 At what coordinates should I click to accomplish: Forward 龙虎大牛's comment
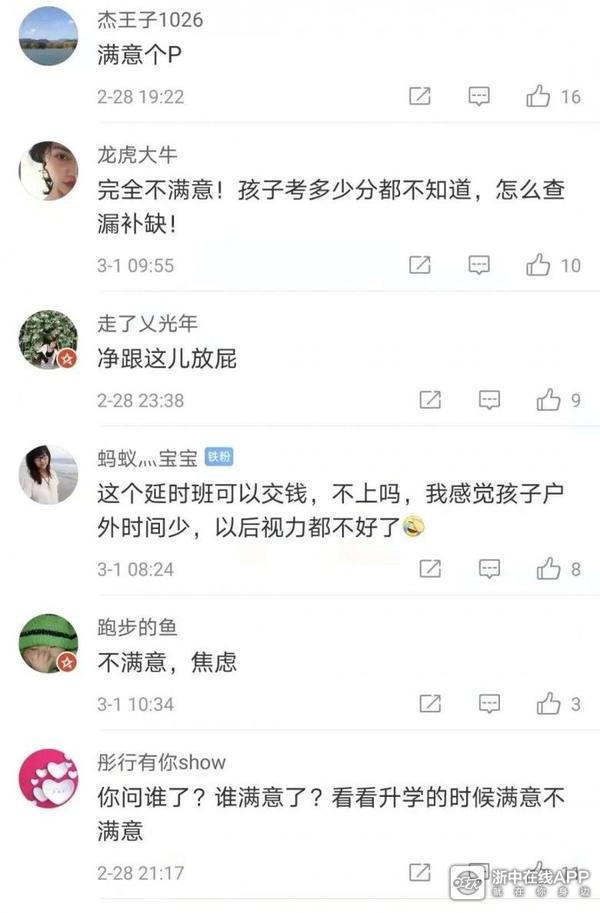click(420, 265)
